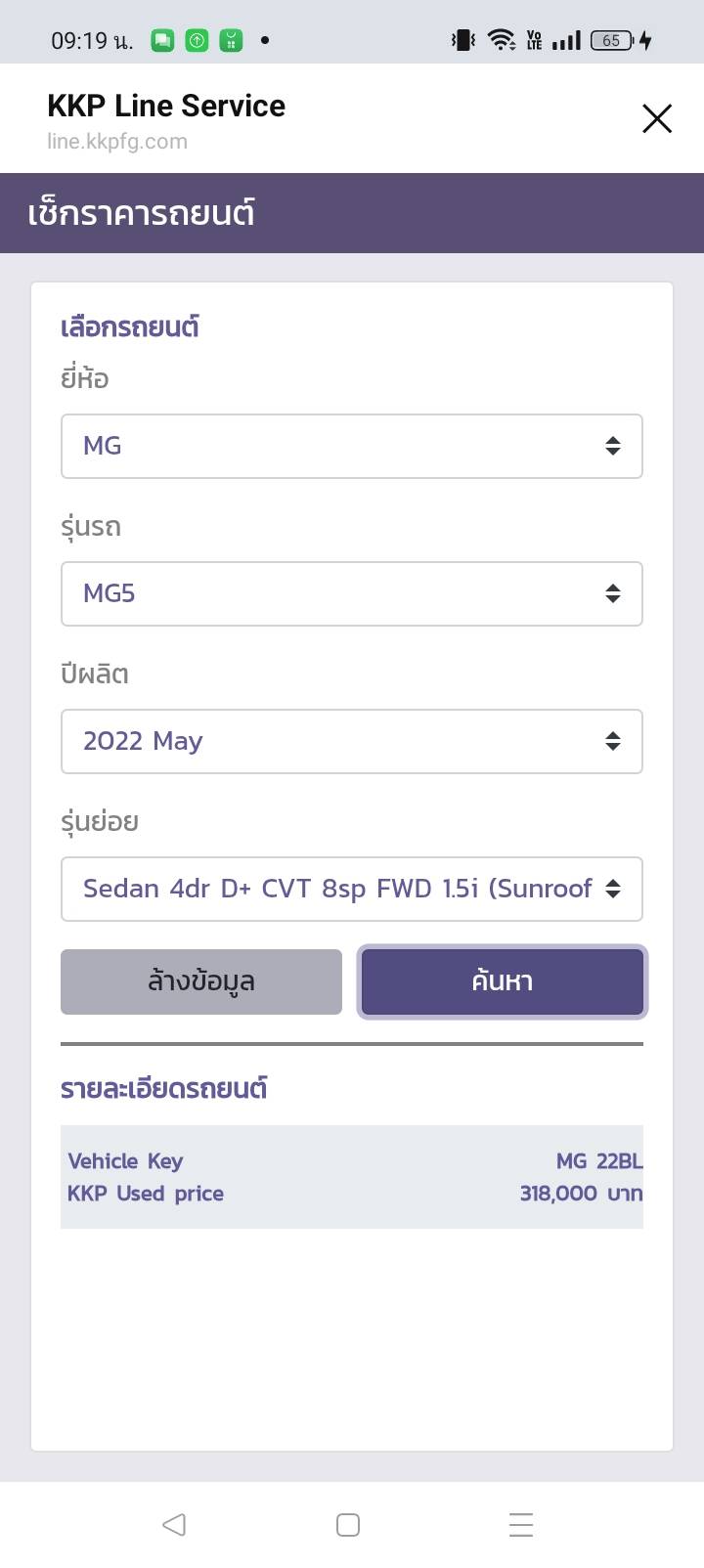Screen dimensions: 704x1568
Task: Change the production year 2022 May
Action: 351,741
